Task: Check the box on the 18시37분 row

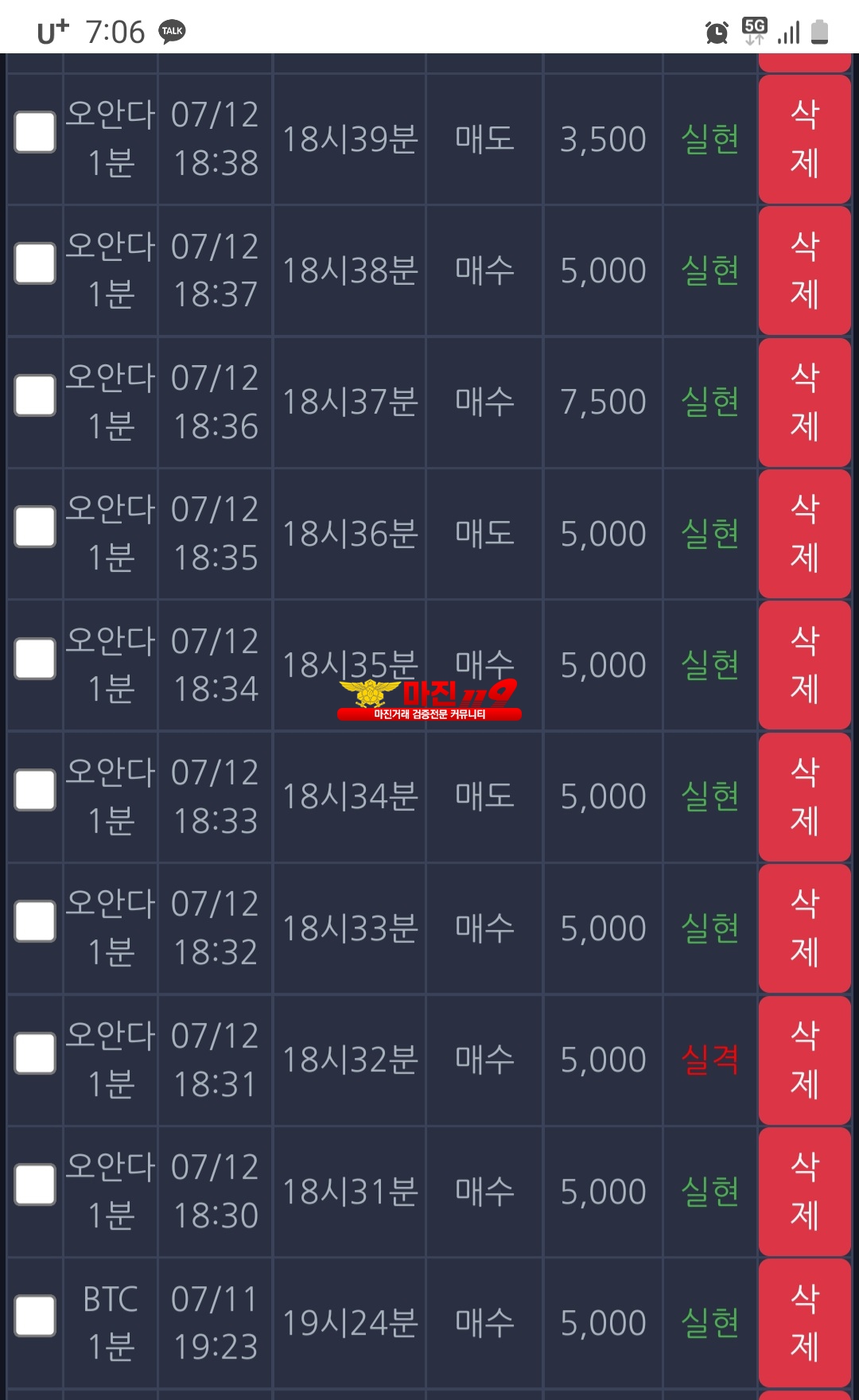Action: point(35,395)
